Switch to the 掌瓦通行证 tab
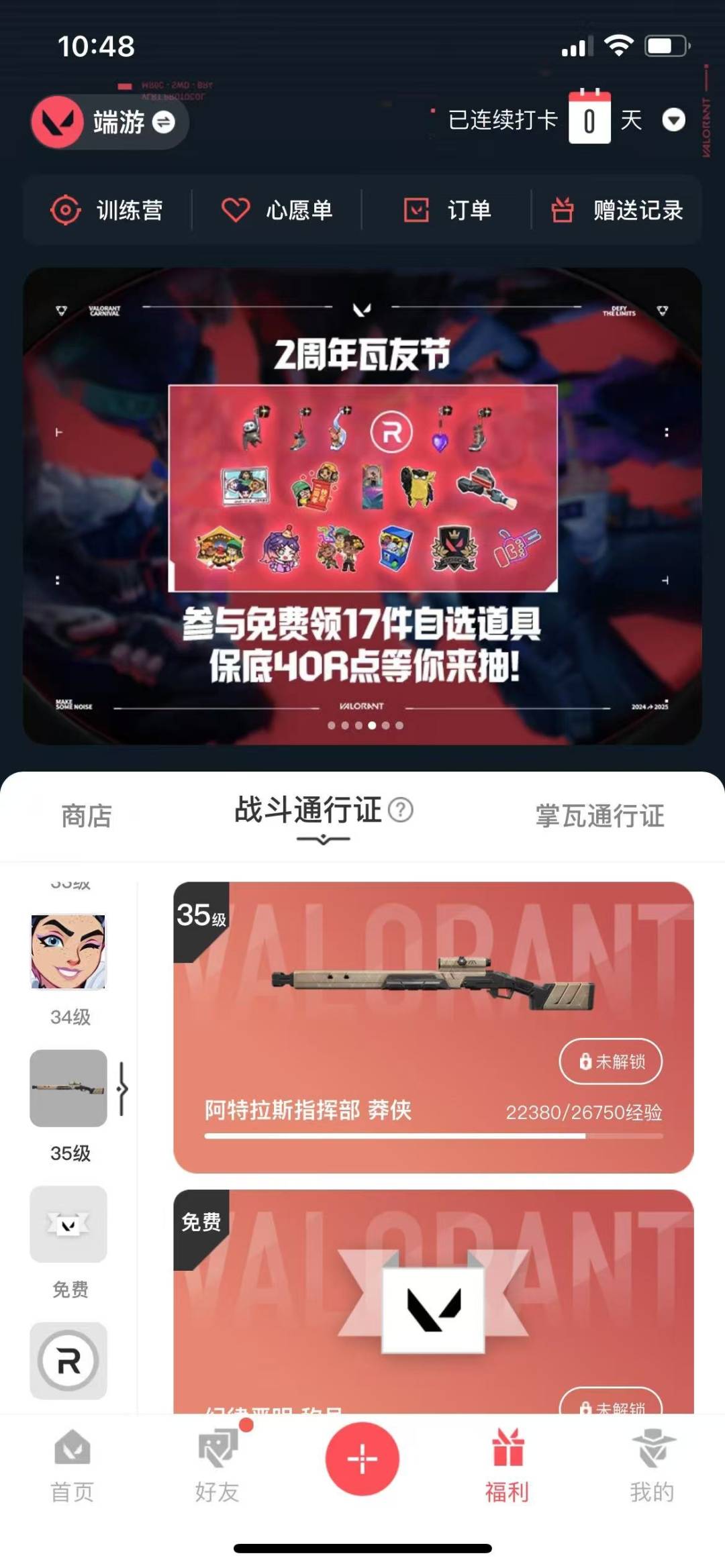Screen dimensions: 725x1568 pos(599,816)
